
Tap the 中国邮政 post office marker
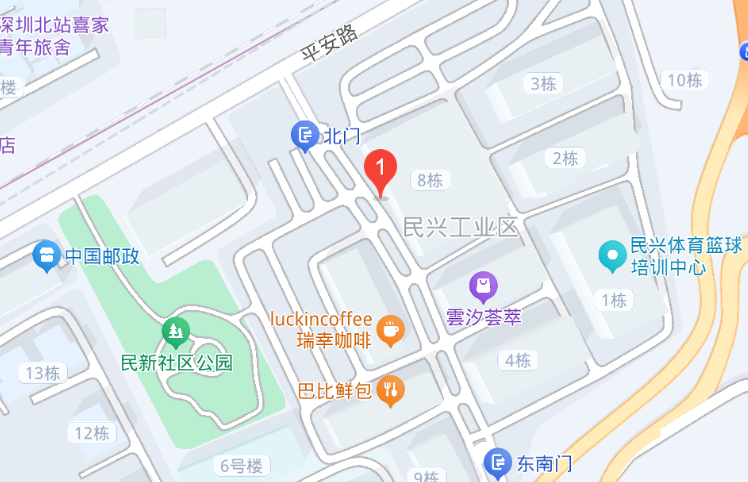click(45, 256)
